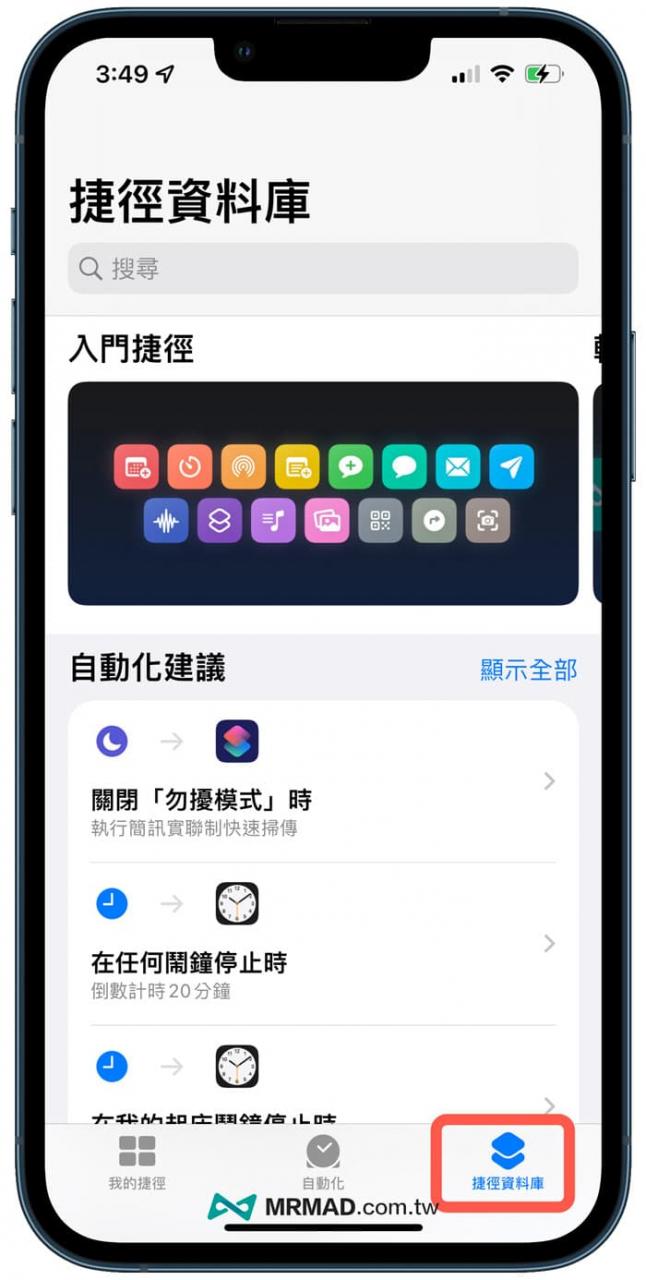Image resolution: width=646 pixels, height=1280 pixels.
Task: Switch to the 我的捷徑 tab
Action: coord(137,1162)
